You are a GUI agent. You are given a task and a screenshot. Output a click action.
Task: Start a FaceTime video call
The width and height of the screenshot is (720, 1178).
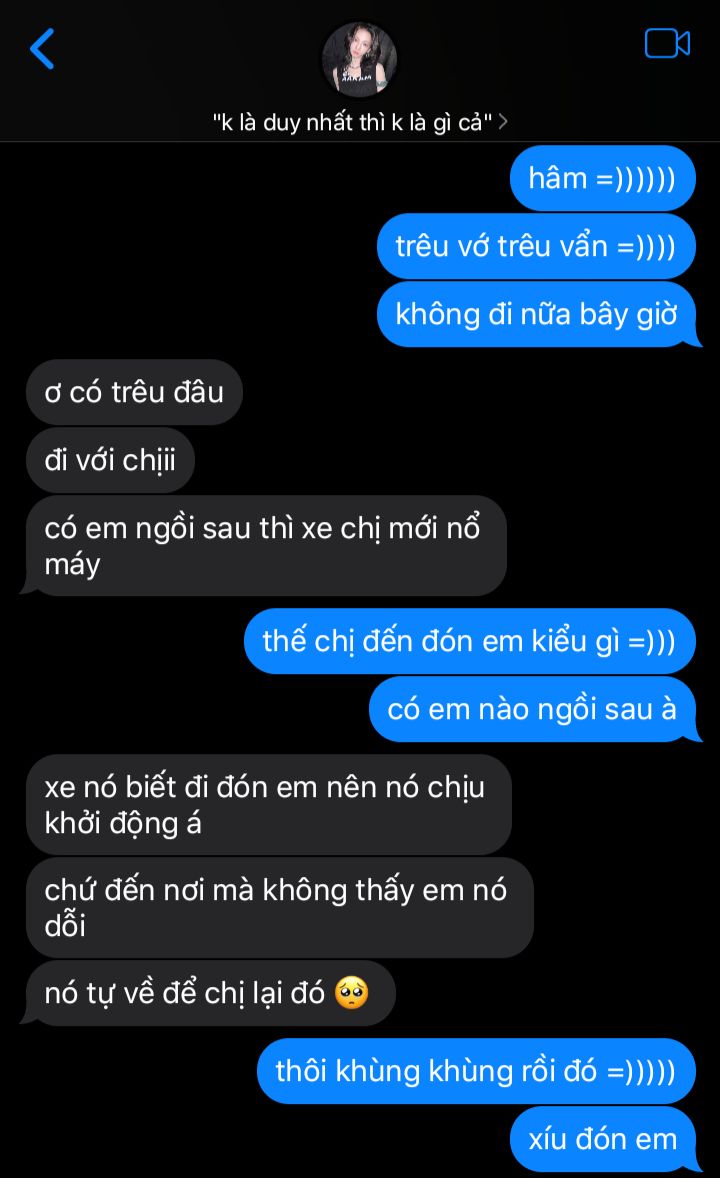pos(667,44)
